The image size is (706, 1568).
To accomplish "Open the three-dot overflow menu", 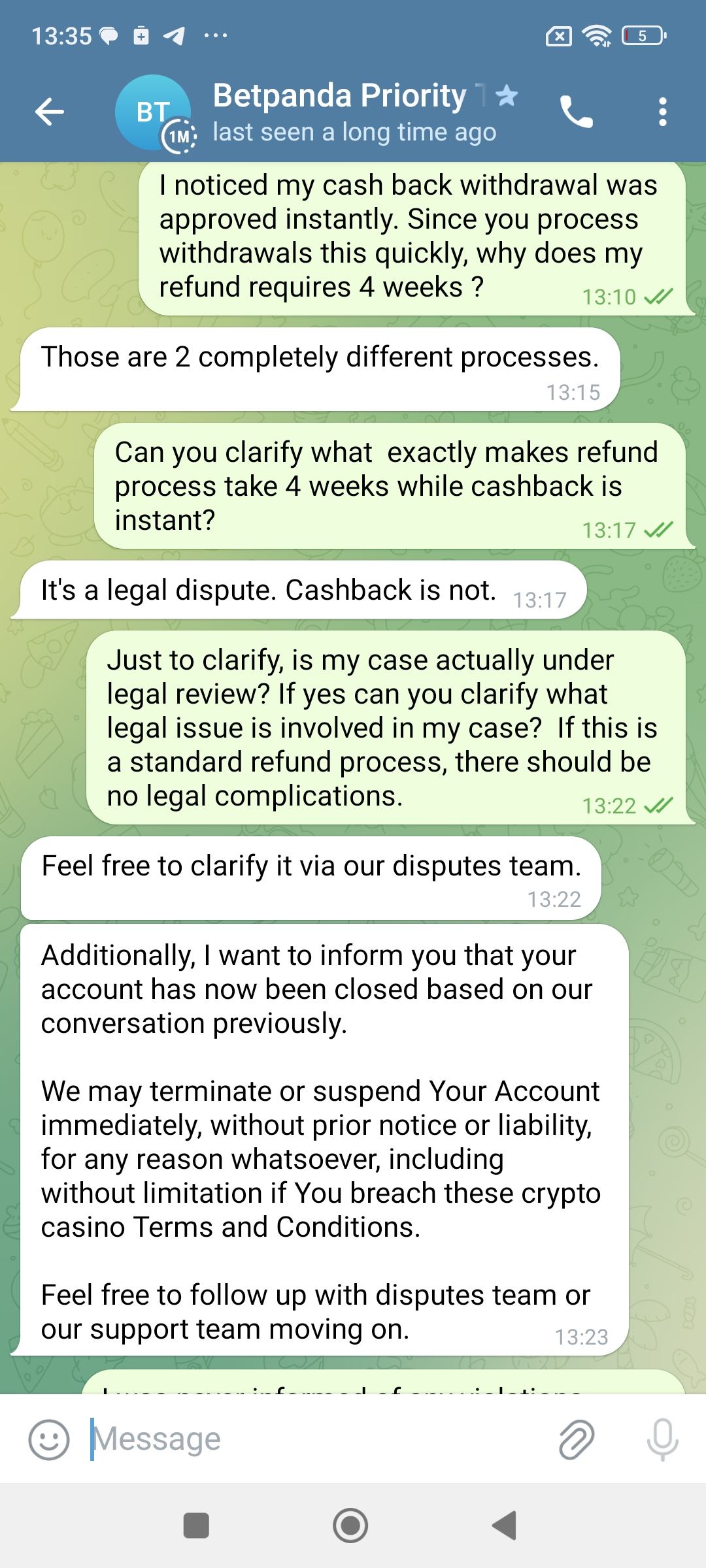I will [662, 112].
